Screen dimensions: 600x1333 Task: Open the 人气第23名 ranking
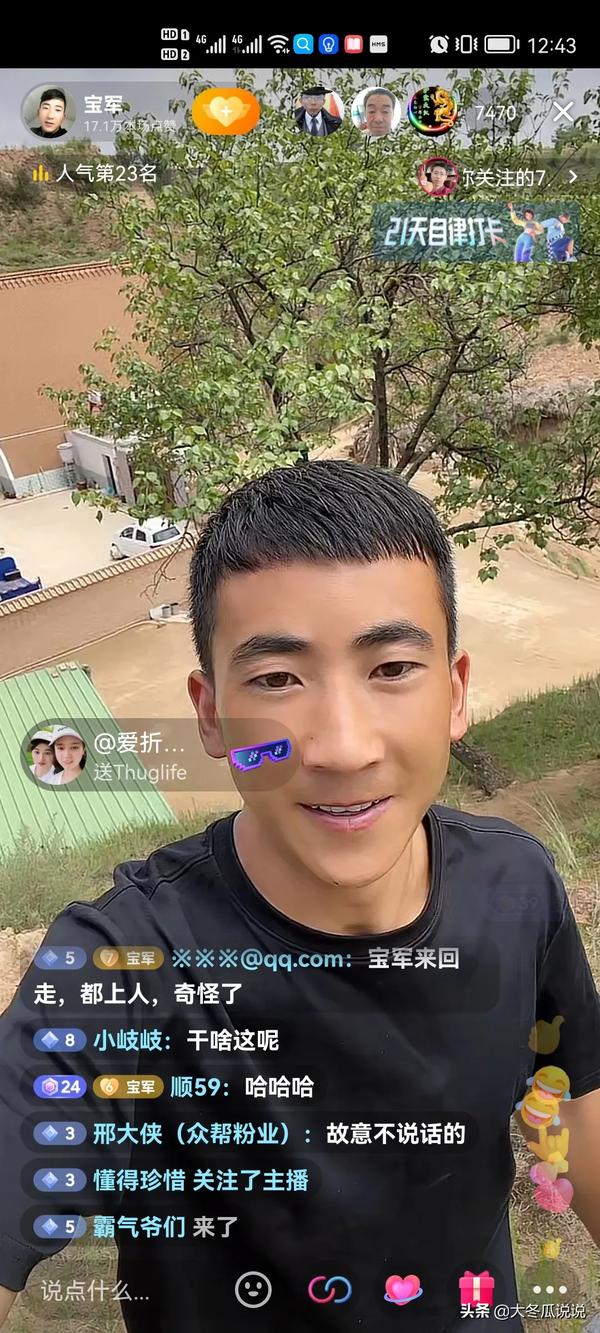tap(95, 173)
